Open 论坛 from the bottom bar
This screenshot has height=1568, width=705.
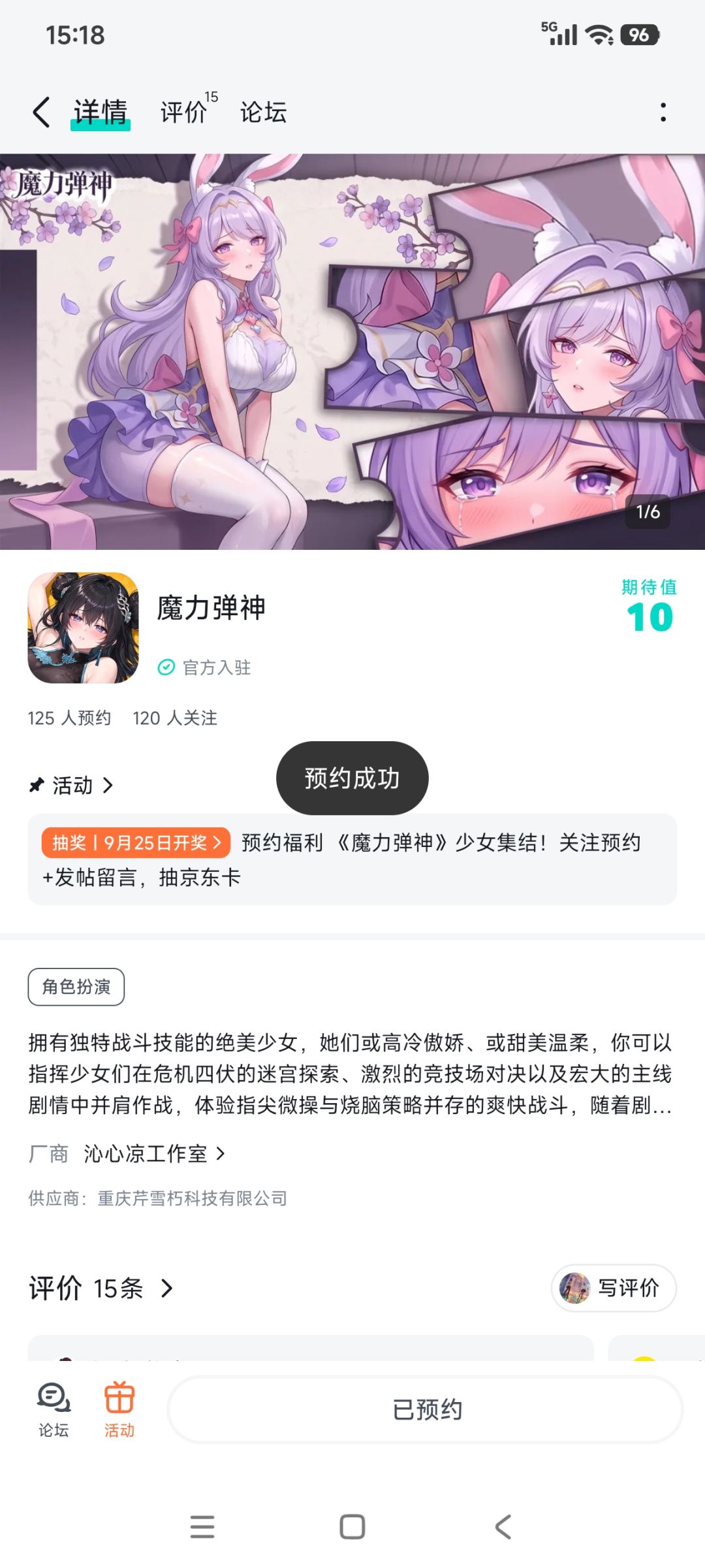54,1410
